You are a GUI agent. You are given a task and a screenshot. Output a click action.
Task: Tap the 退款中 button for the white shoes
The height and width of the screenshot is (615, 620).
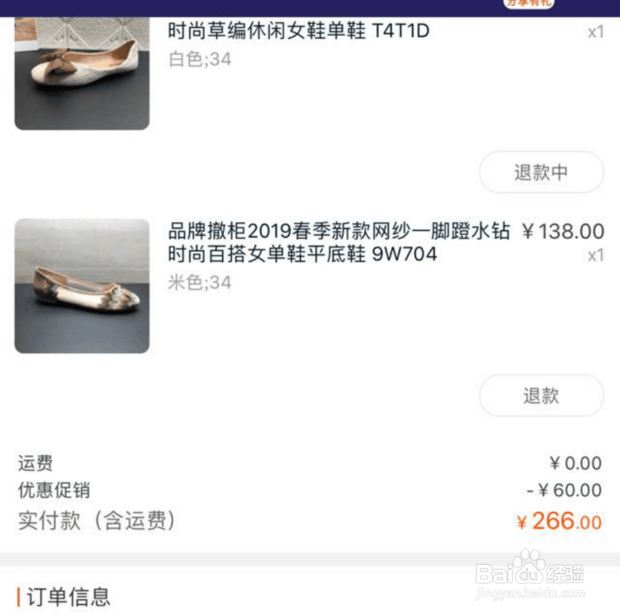point(541,172)
